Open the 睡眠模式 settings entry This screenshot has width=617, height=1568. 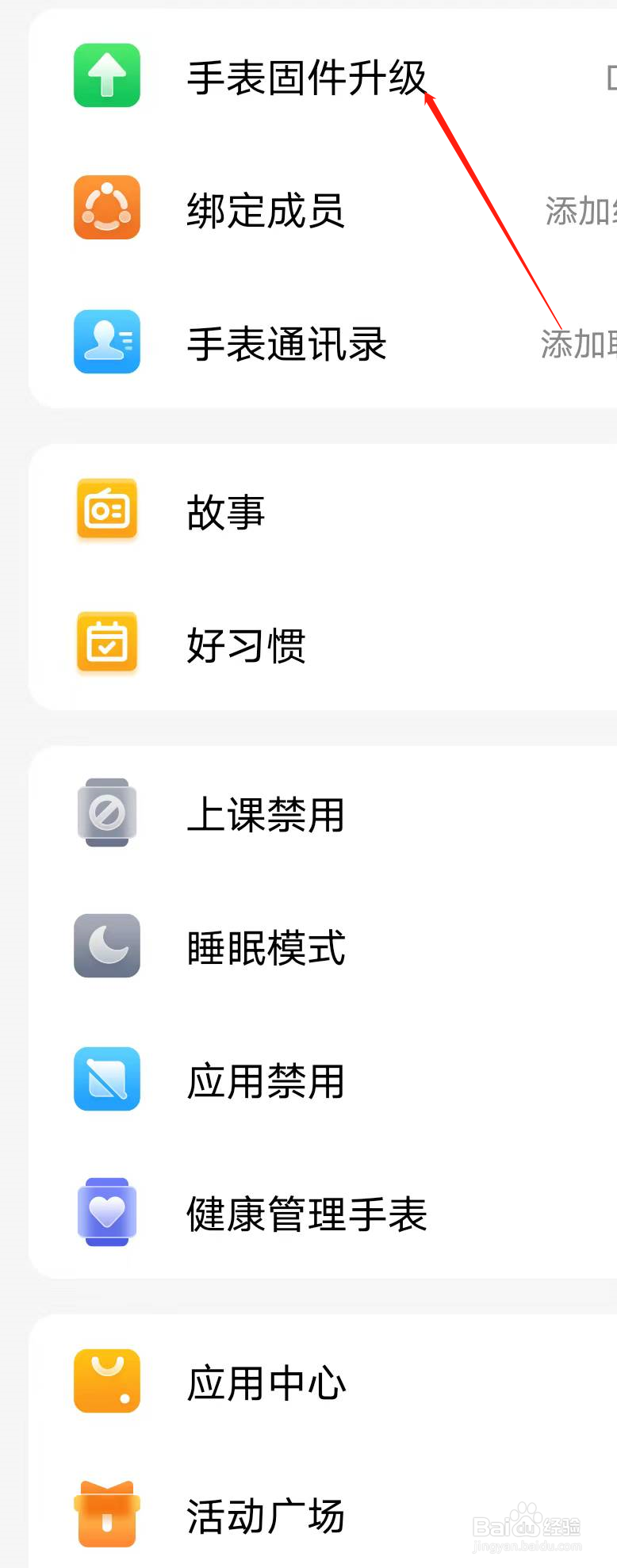(x=266, y=946)
